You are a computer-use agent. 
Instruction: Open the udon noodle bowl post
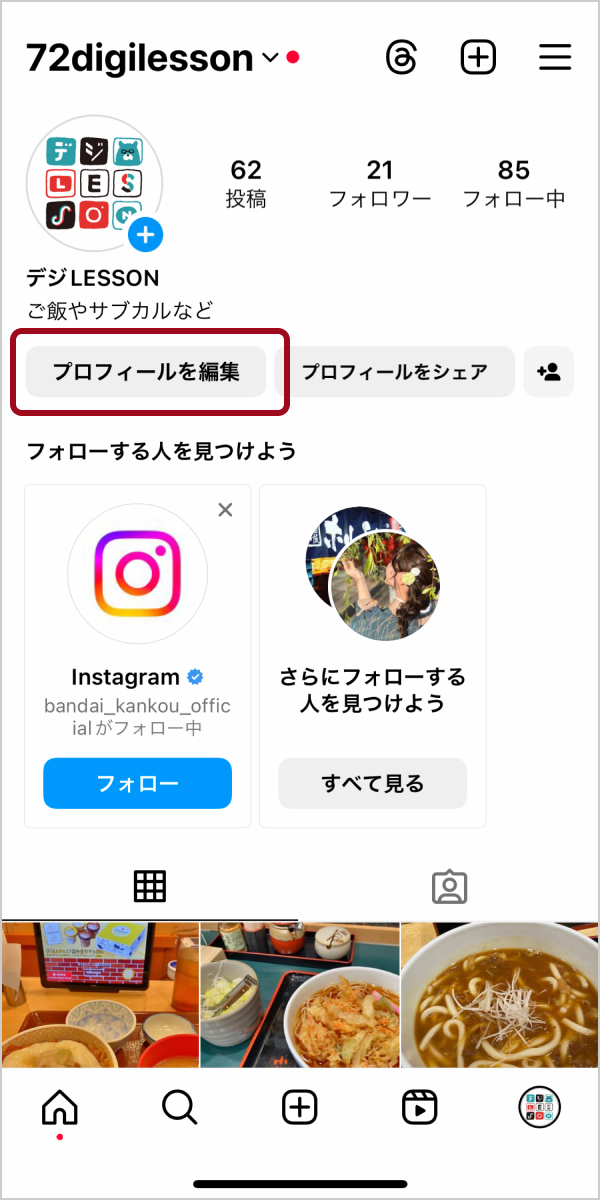tap(500, 995)
